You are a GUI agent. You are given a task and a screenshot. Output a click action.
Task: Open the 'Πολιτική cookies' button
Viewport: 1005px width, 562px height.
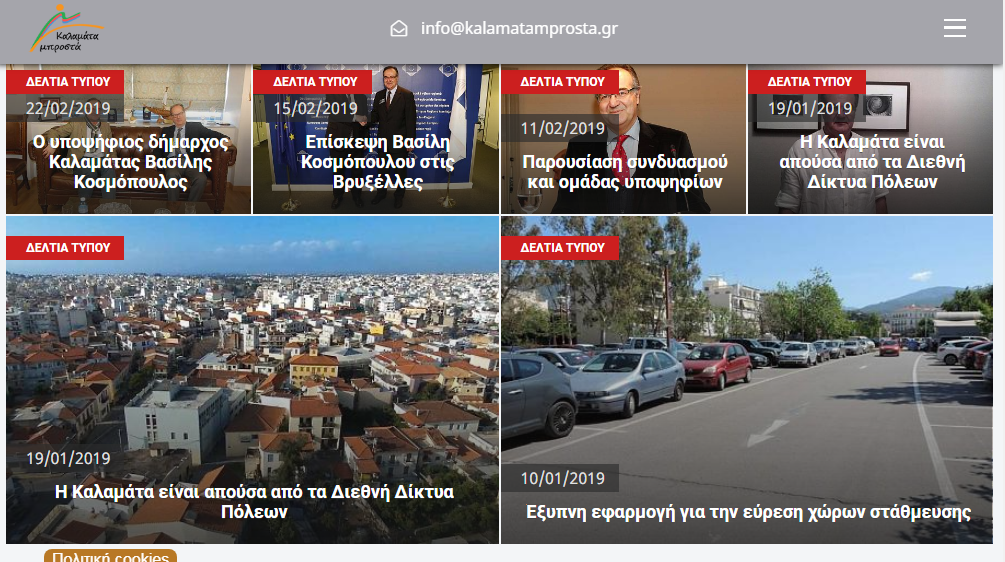(x=110, y=556)
